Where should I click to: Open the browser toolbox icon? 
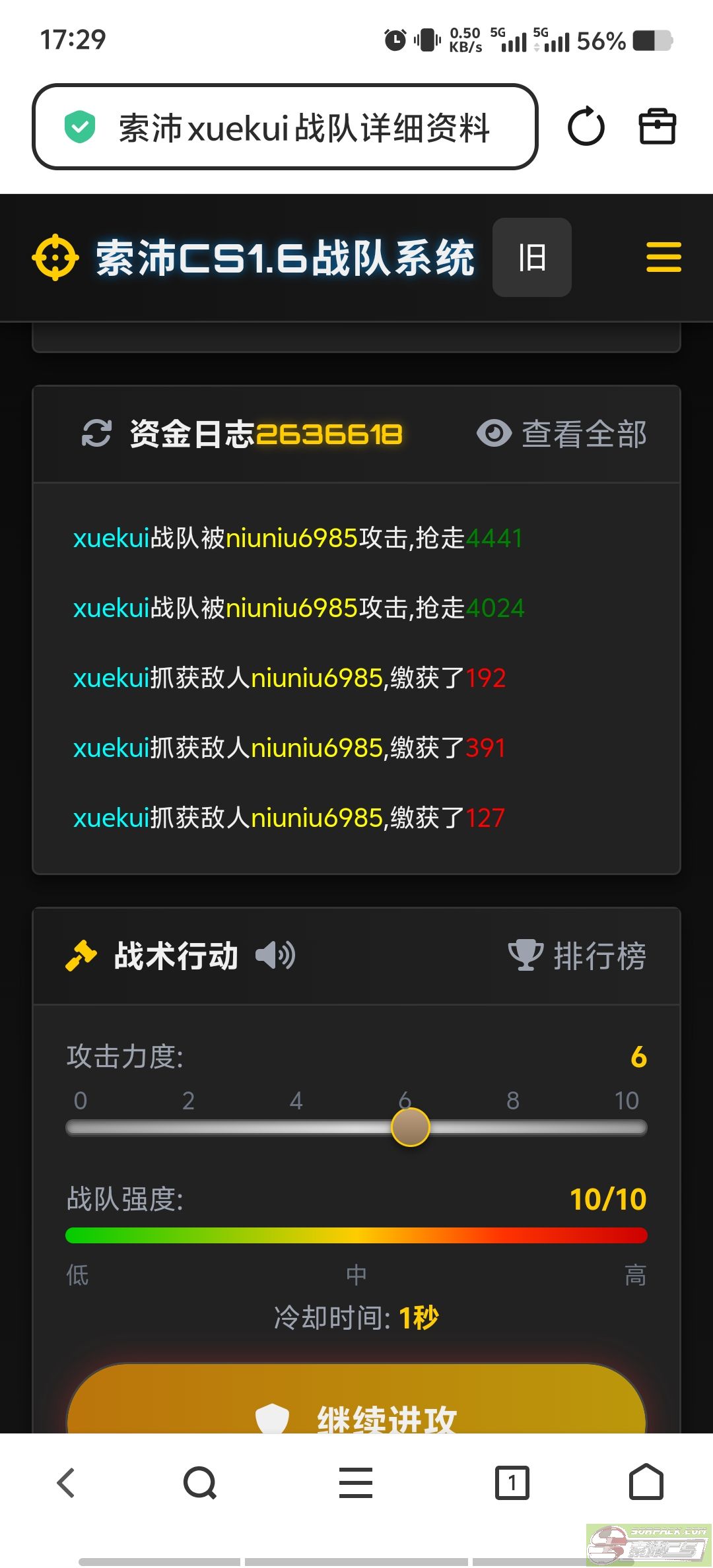point(657,127)
